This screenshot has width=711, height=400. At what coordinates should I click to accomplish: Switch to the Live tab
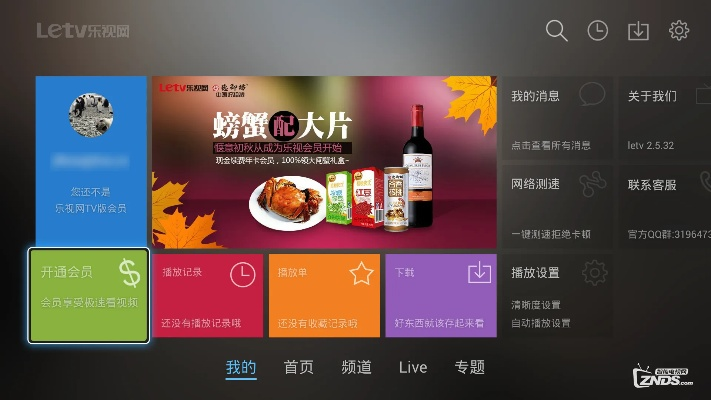413,367
